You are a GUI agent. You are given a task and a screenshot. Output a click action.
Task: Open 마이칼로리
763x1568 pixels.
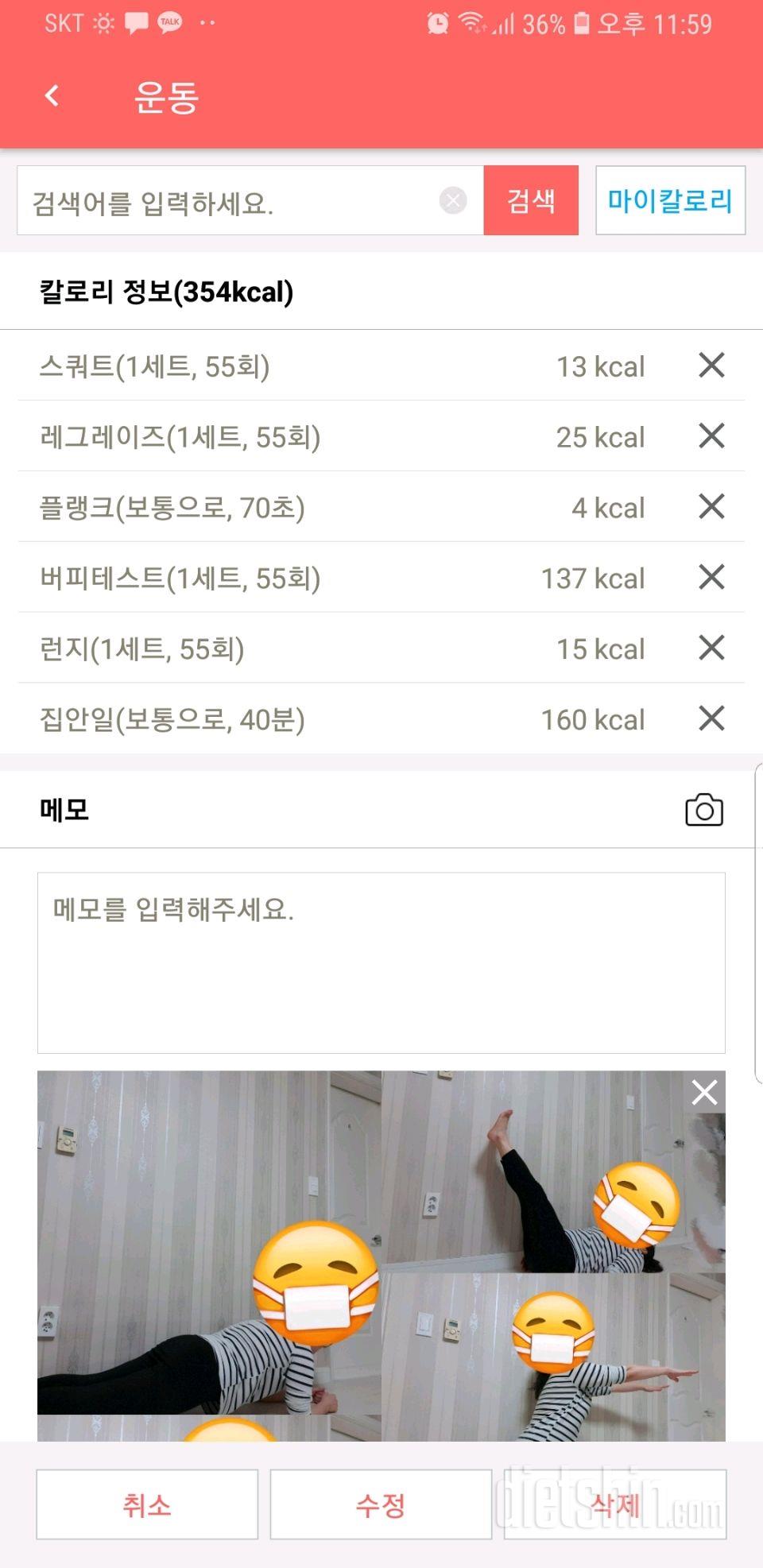coord(670,200)
